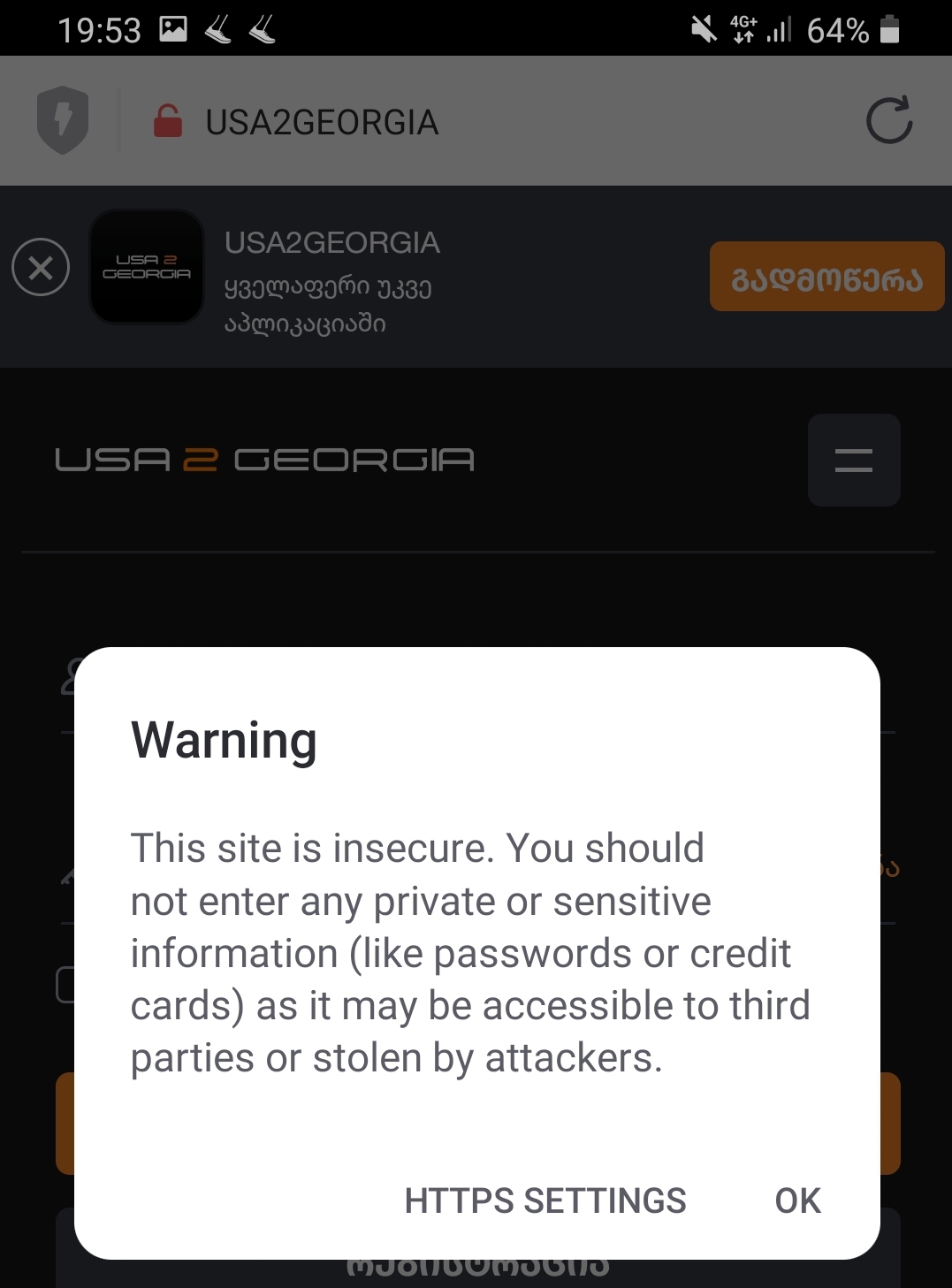
Task: Dismiss the warning by tapping OK
Action: tap(797, 1200)
